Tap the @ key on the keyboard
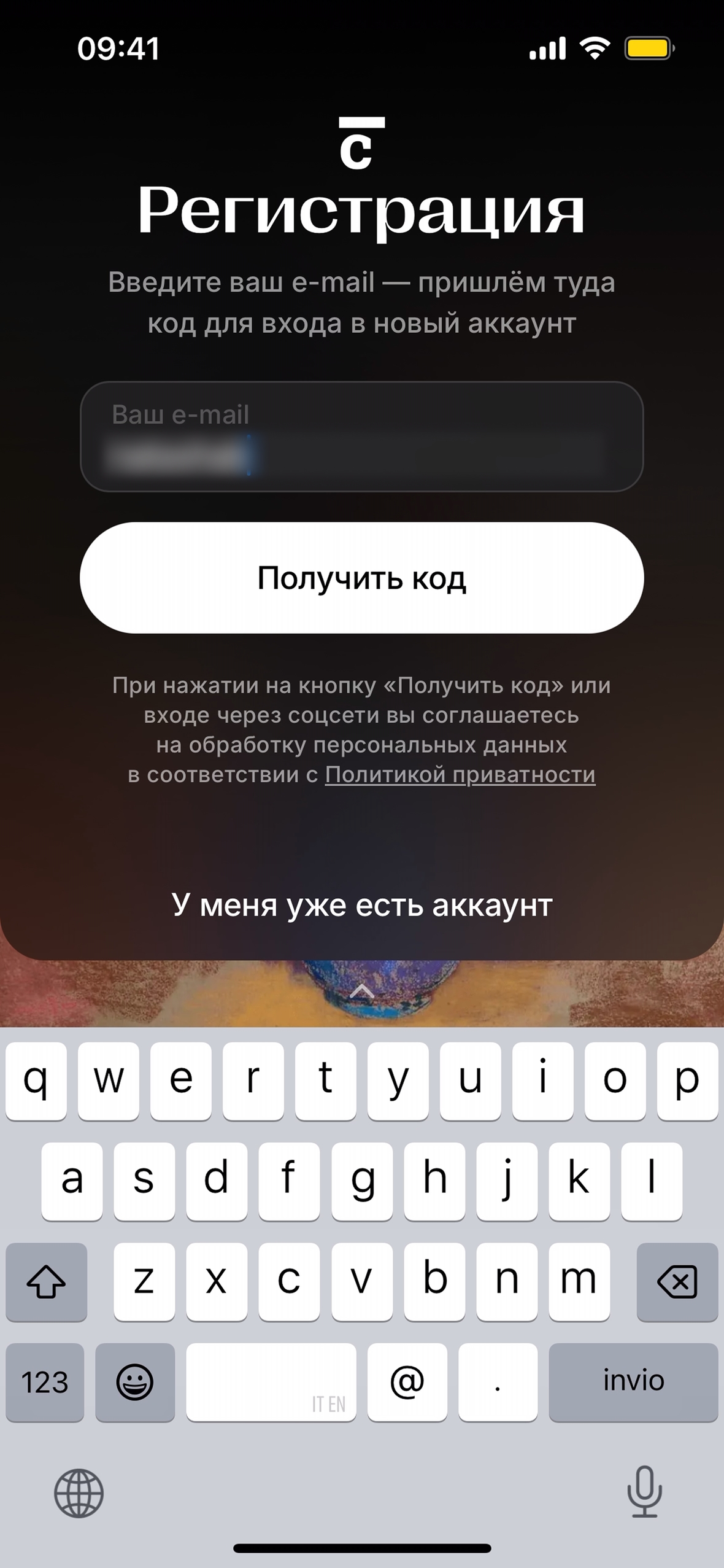Viewport: 724px width, 1568px height. pyautogui.click(x=407, y=1381)
